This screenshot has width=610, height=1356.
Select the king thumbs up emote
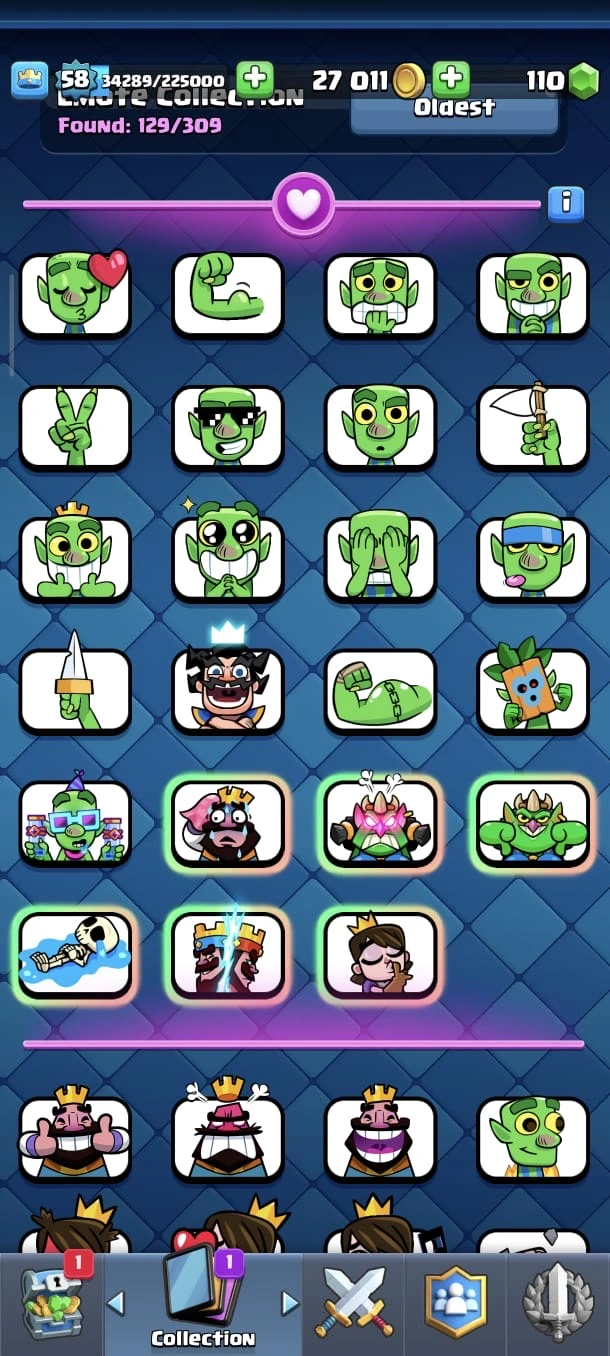point(76,1139)
